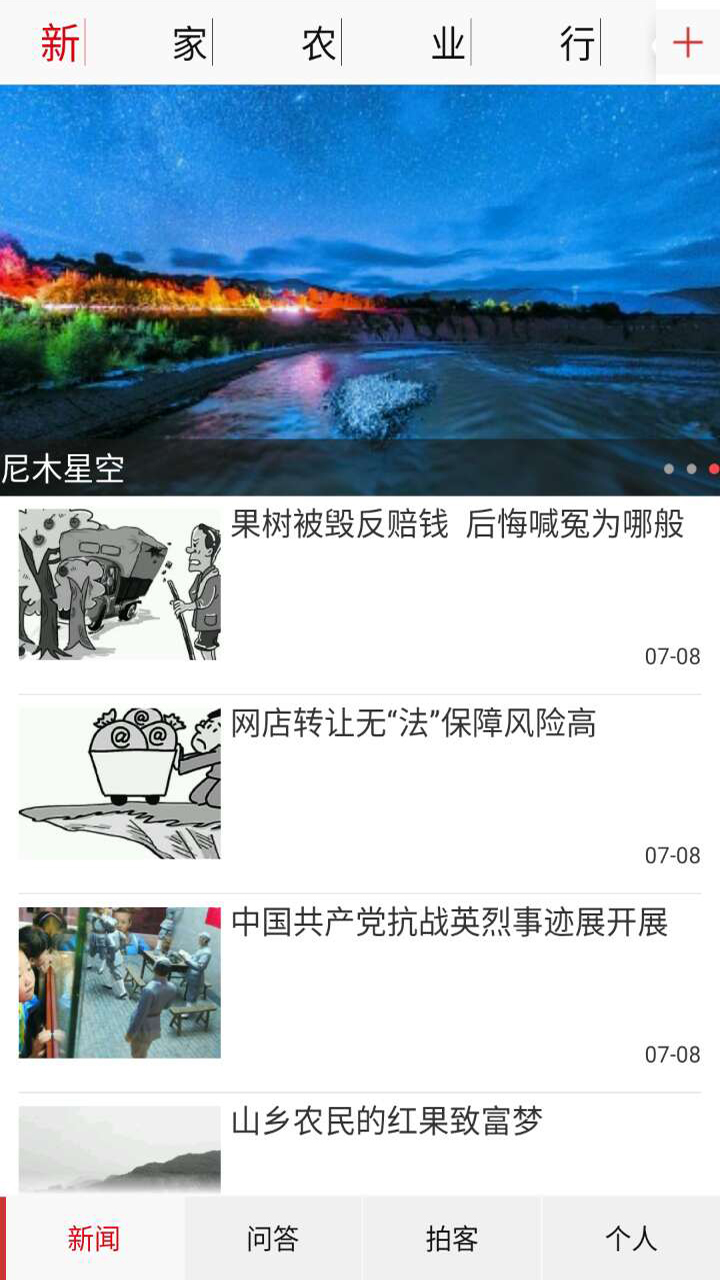Select the 新 channel tab at top
This screenshot has width=720, height=1280.
coord(54,42)
